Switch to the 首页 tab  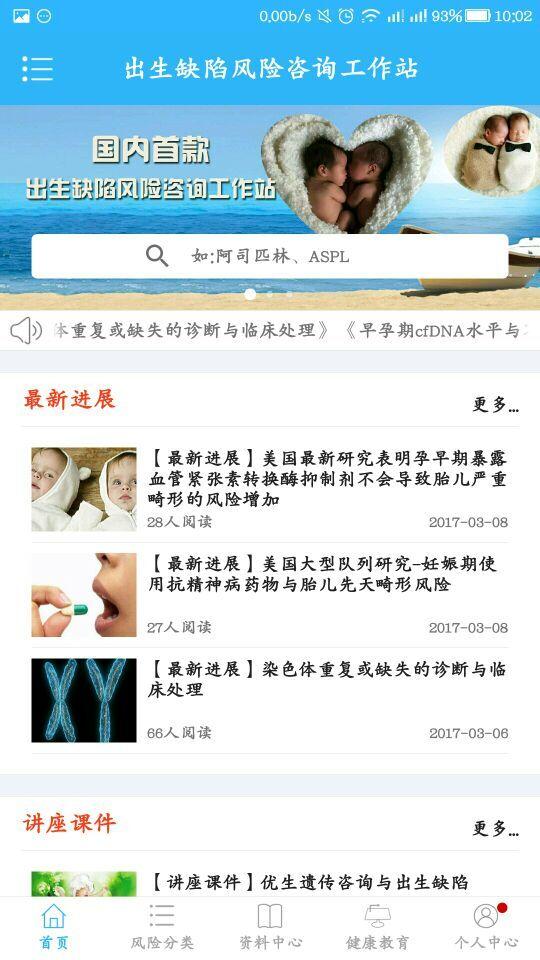point(54,928)
